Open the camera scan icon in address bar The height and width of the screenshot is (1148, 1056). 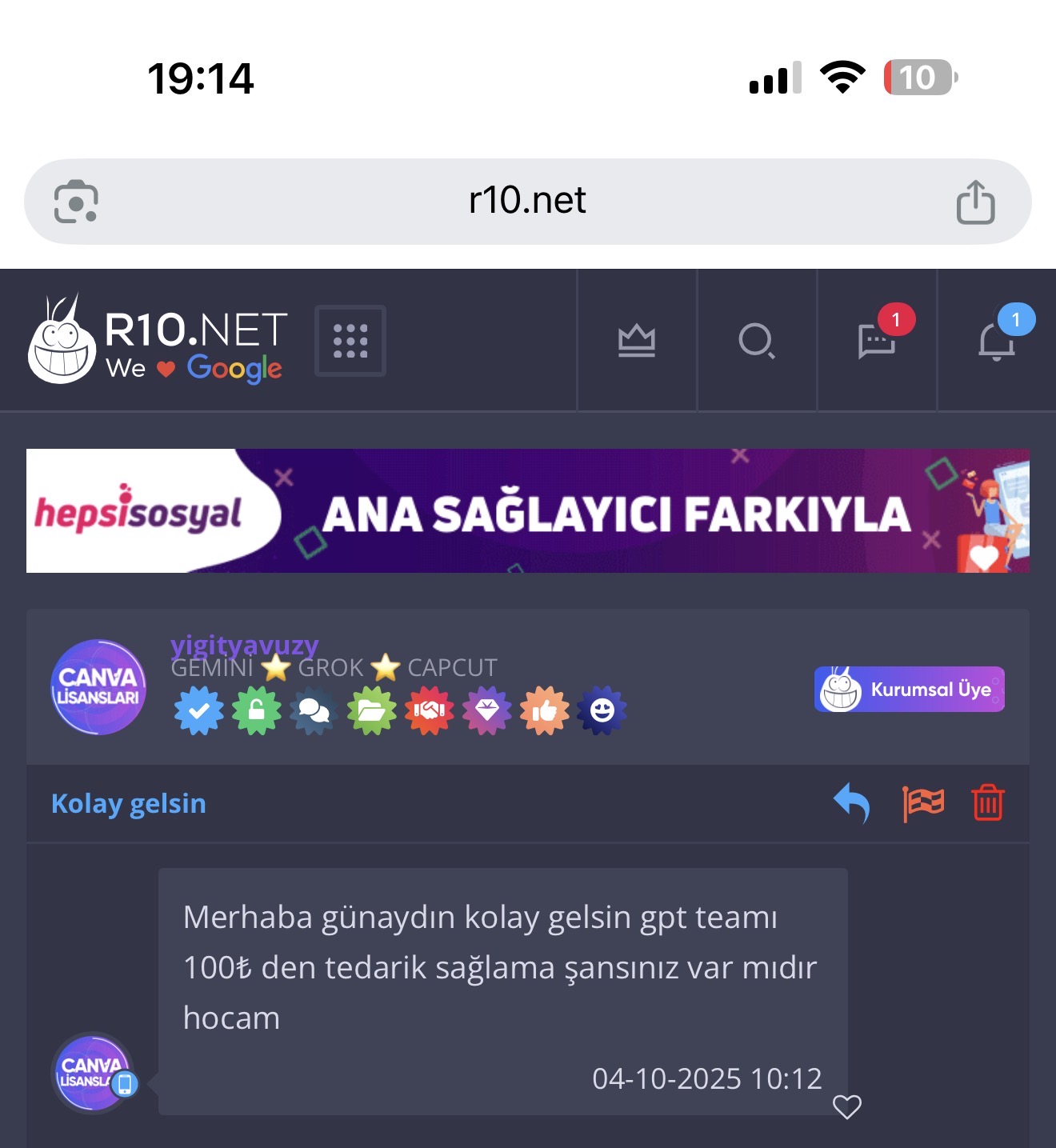point(76,202)
